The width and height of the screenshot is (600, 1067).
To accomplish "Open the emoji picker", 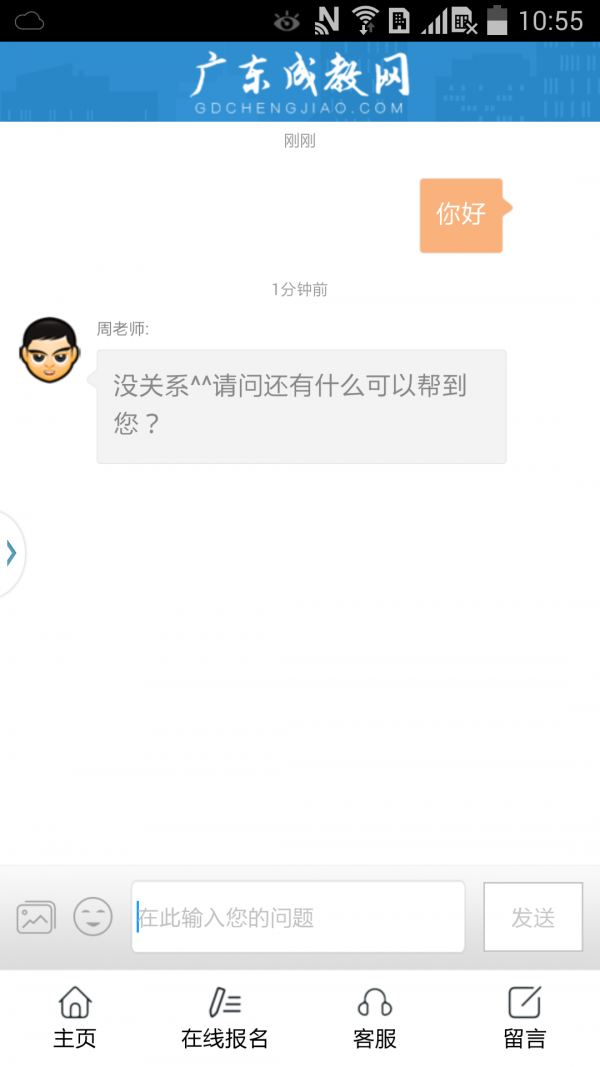I will point(93,917).
